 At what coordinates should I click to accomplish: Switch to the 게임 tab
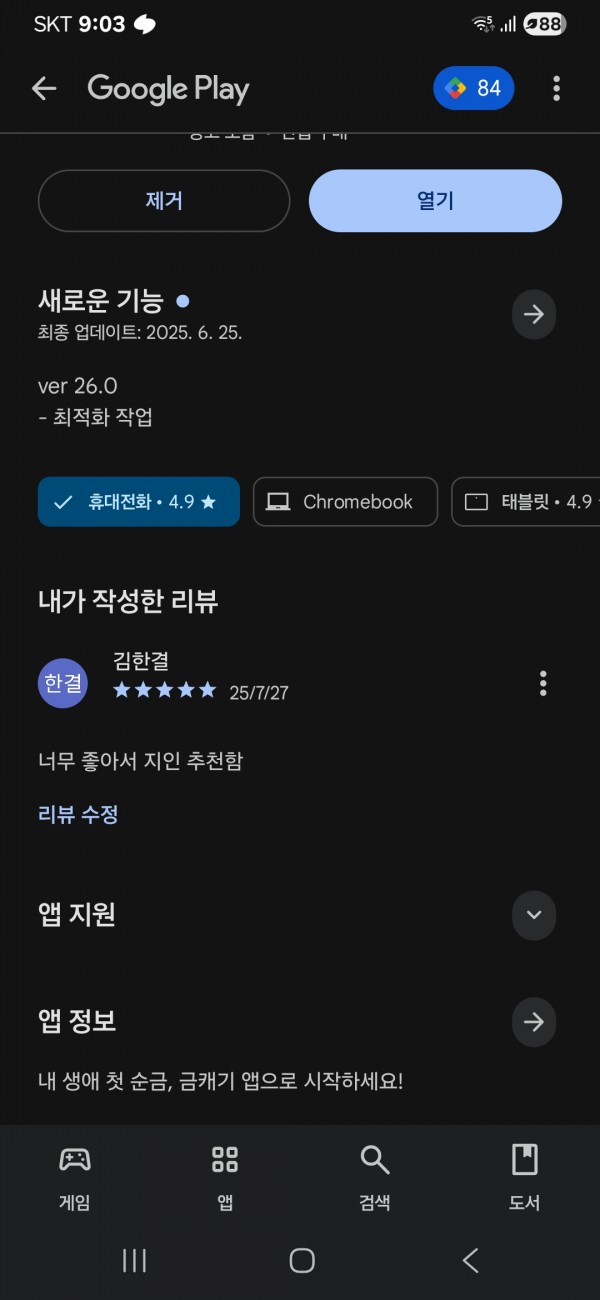75,1178
